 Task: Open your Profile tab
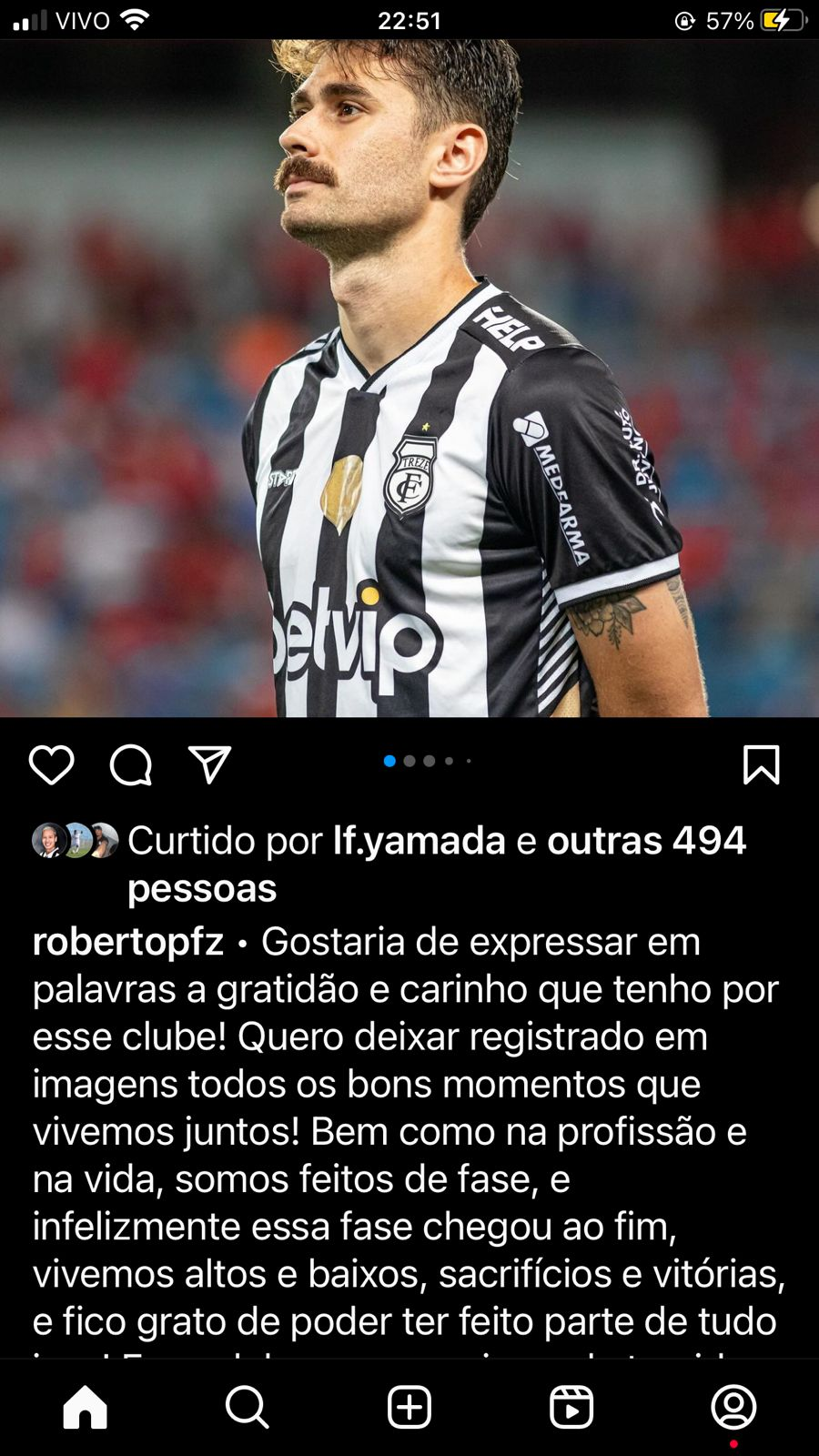[733, 1408]
